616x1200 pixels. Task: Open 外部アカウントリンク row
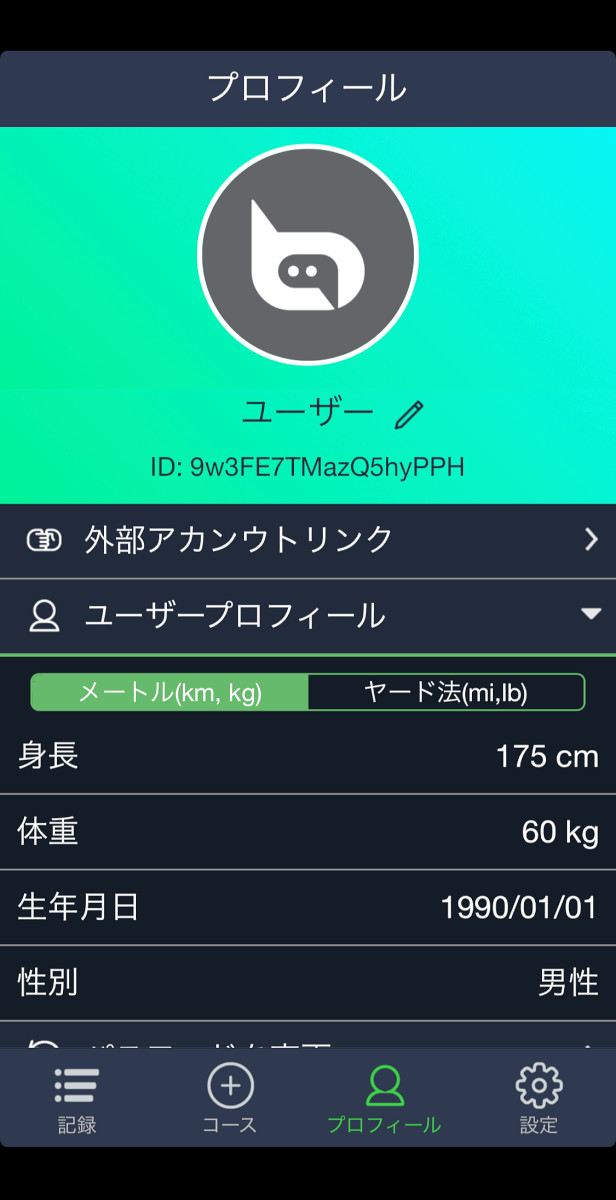308,540
